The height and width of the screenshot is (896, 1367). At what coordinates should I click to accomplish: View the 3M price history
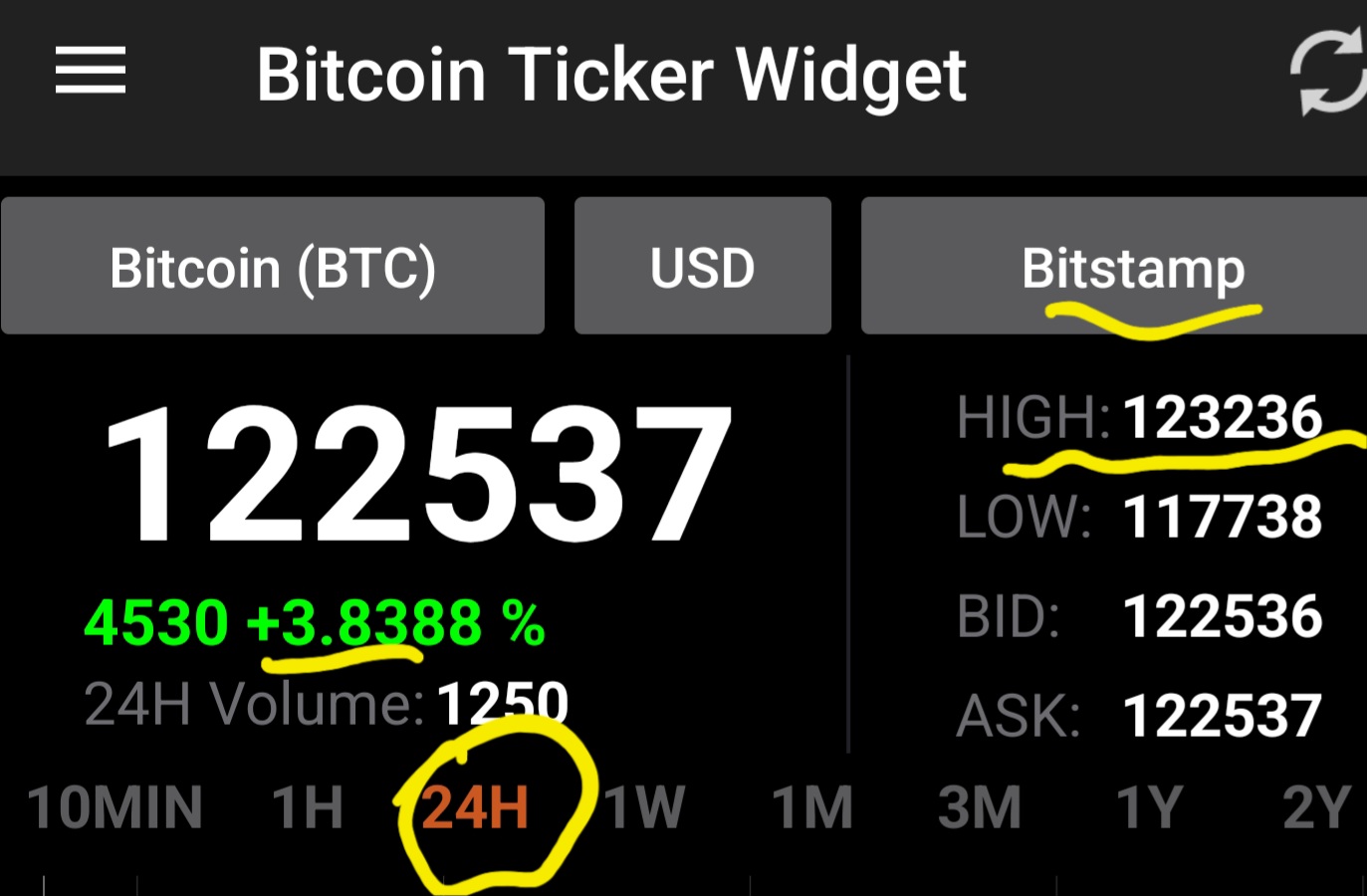pos(980,807)
